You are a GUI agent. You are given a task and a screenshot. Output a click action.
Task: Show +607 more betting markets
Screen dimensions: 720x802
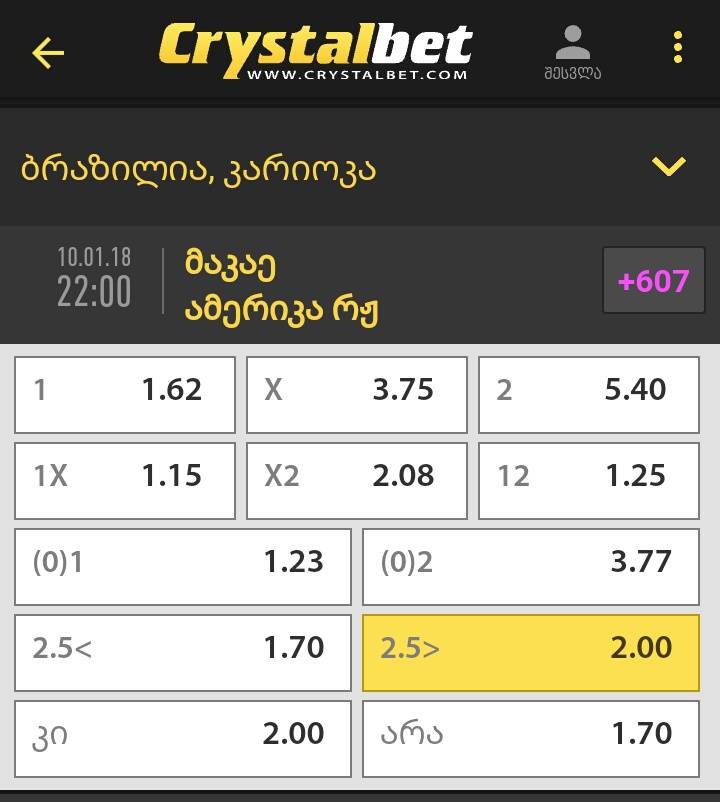(653, 281)
